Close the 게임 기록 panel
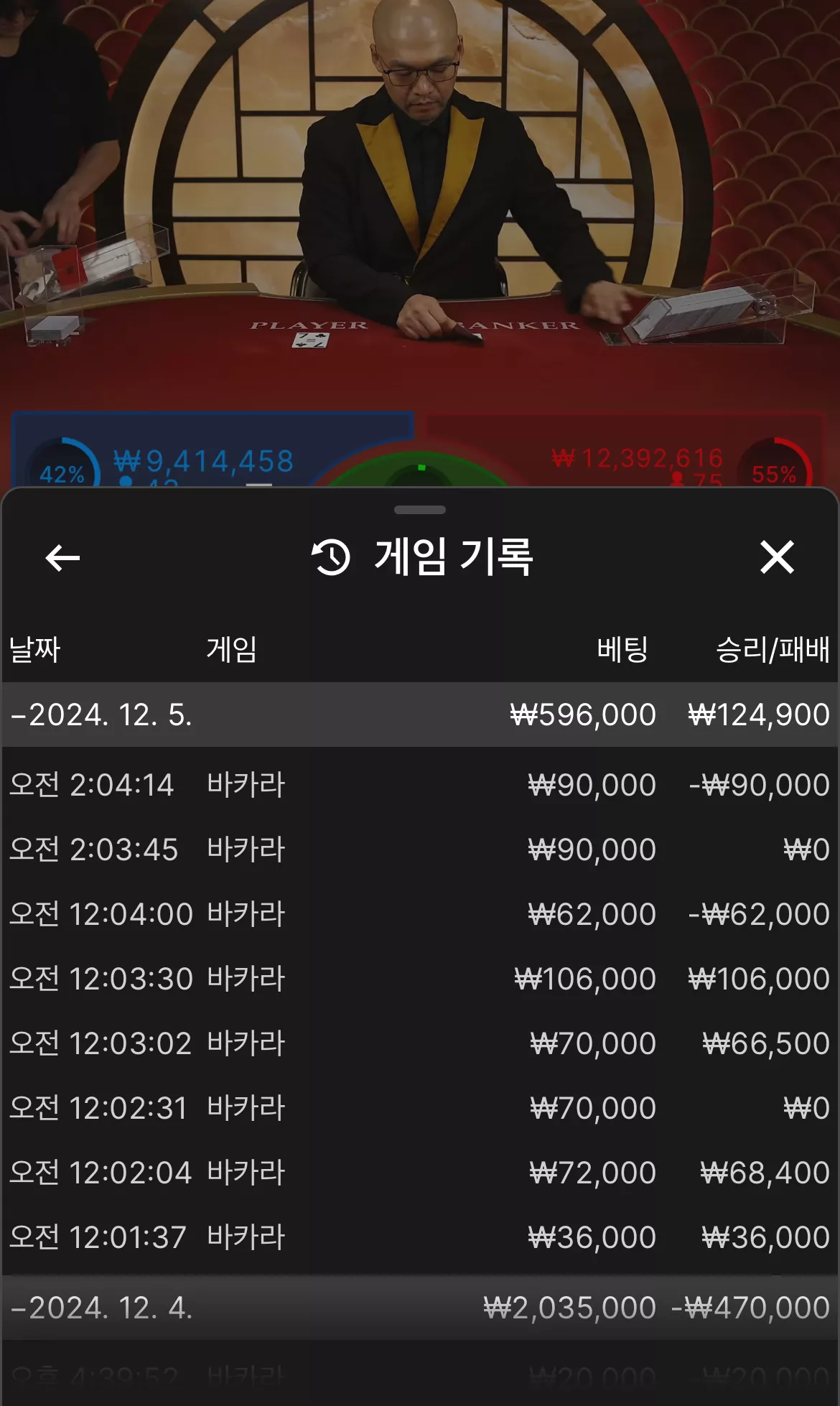 777,557
